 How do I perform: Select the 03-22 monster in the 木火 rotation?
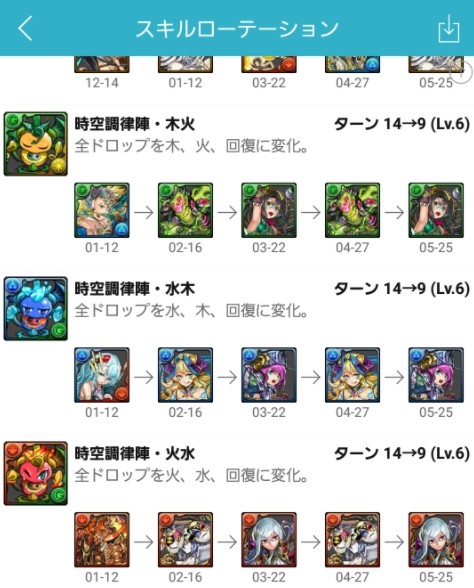pos(269,210)
